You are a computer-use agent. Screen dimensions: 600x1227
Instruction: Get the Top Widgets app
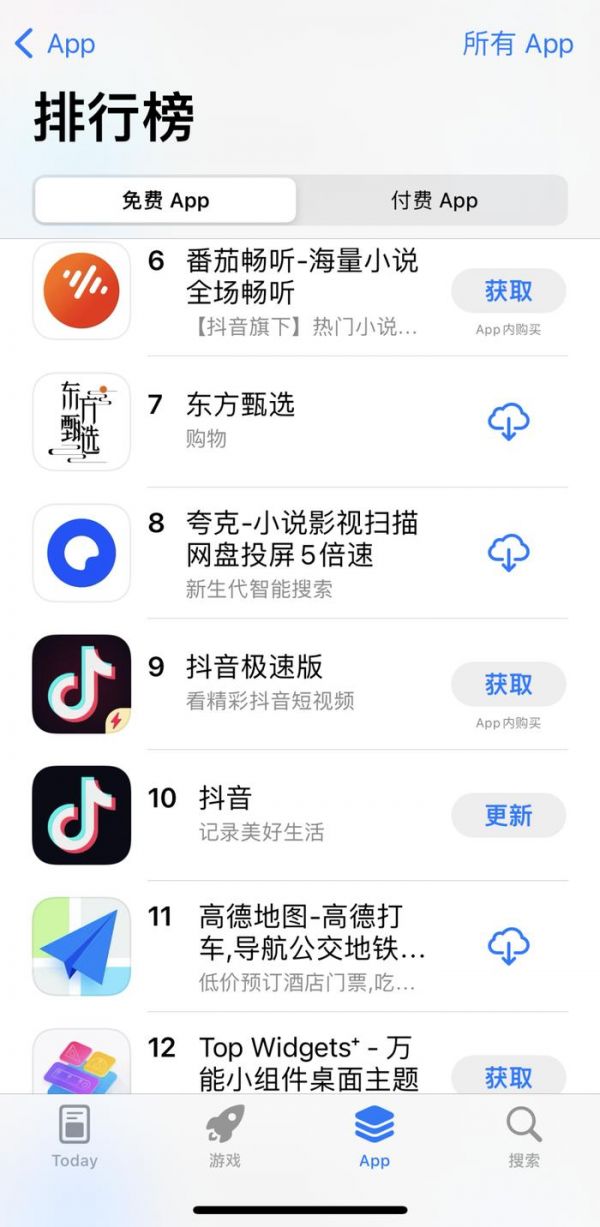pyautogui.click(x=508, y=1077)
